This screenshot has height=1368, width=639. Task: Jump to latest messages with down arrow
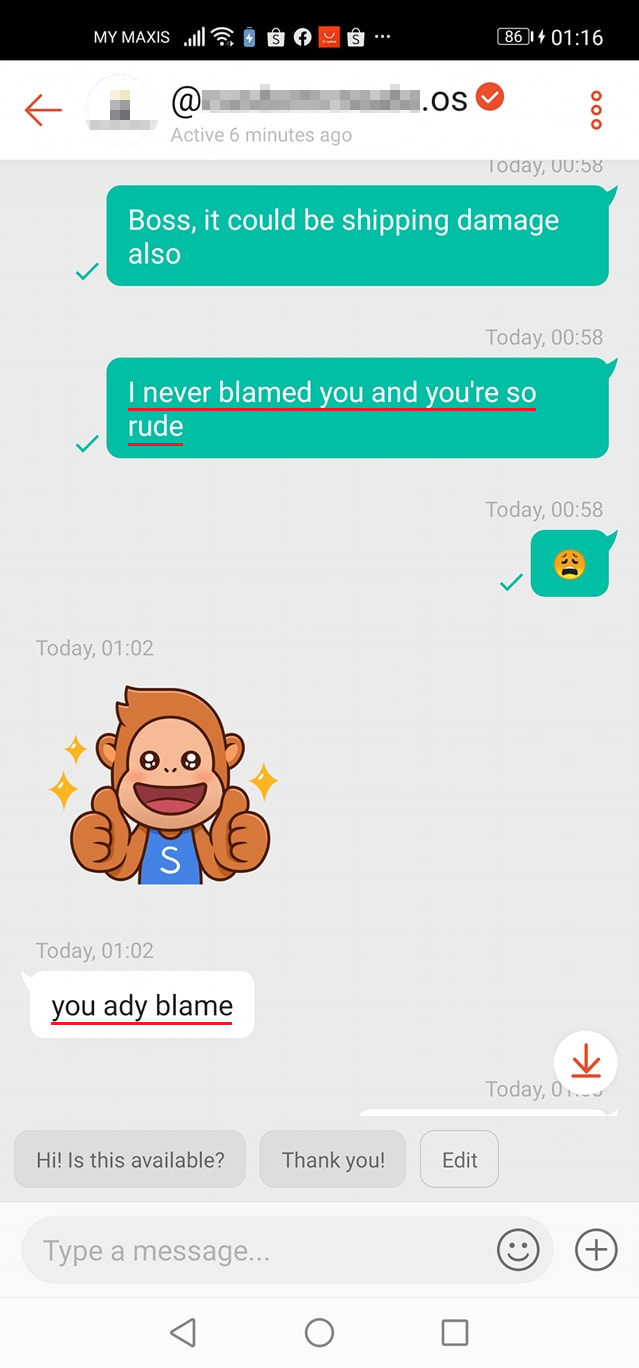coord(586,1062)
